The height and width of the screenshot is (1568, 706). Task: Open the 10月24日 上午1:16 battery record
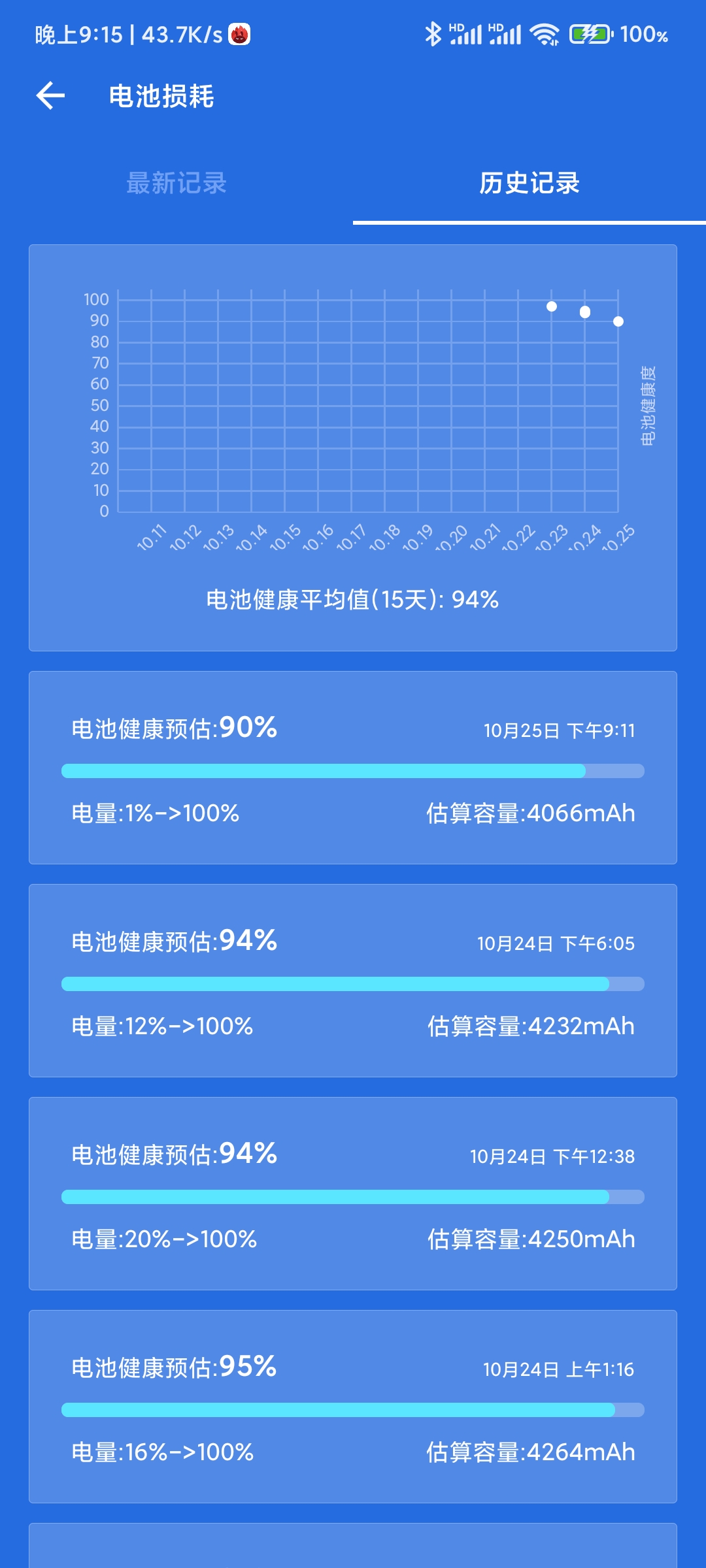click(x=353, y=1407)
